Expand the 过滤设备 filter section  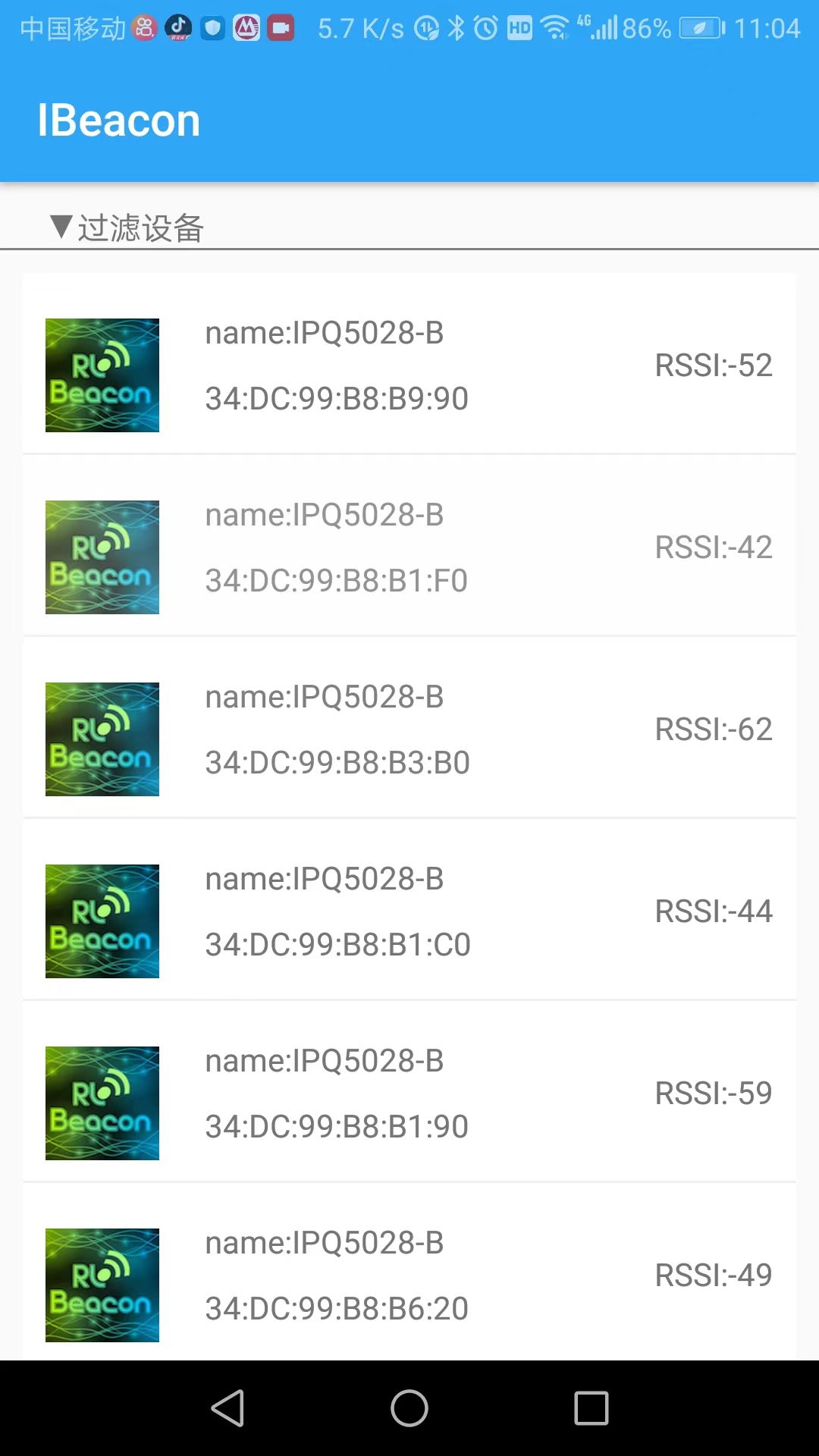[127, 227]
